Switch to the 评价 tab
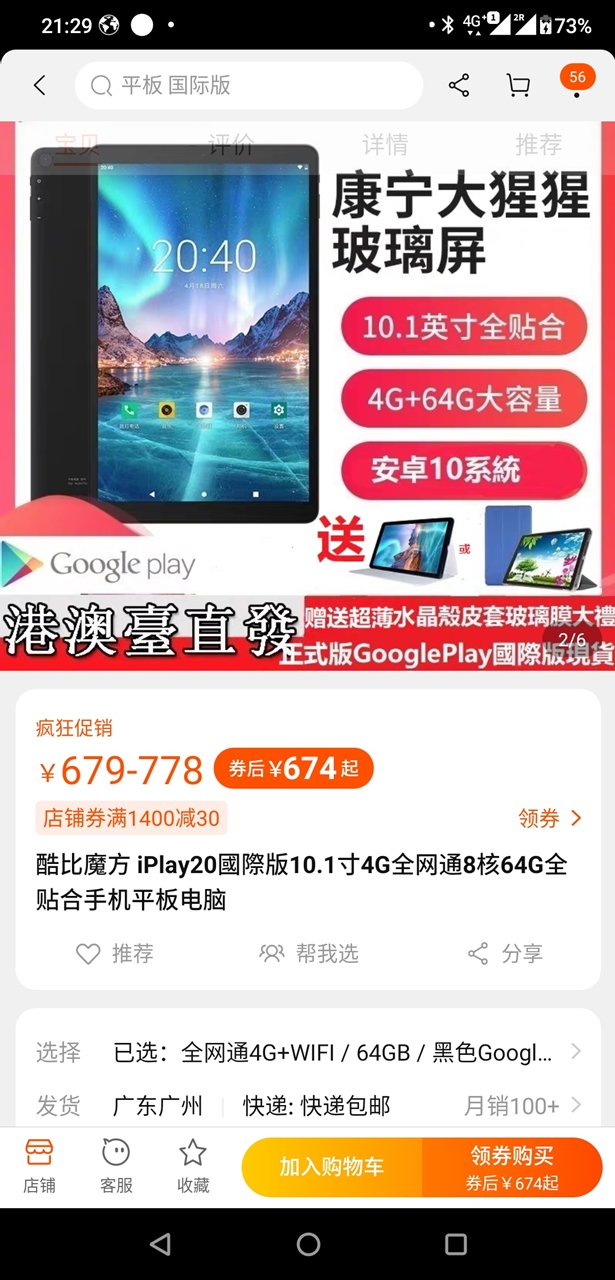This screenshot has height=1280, width=615. (231, 145)
